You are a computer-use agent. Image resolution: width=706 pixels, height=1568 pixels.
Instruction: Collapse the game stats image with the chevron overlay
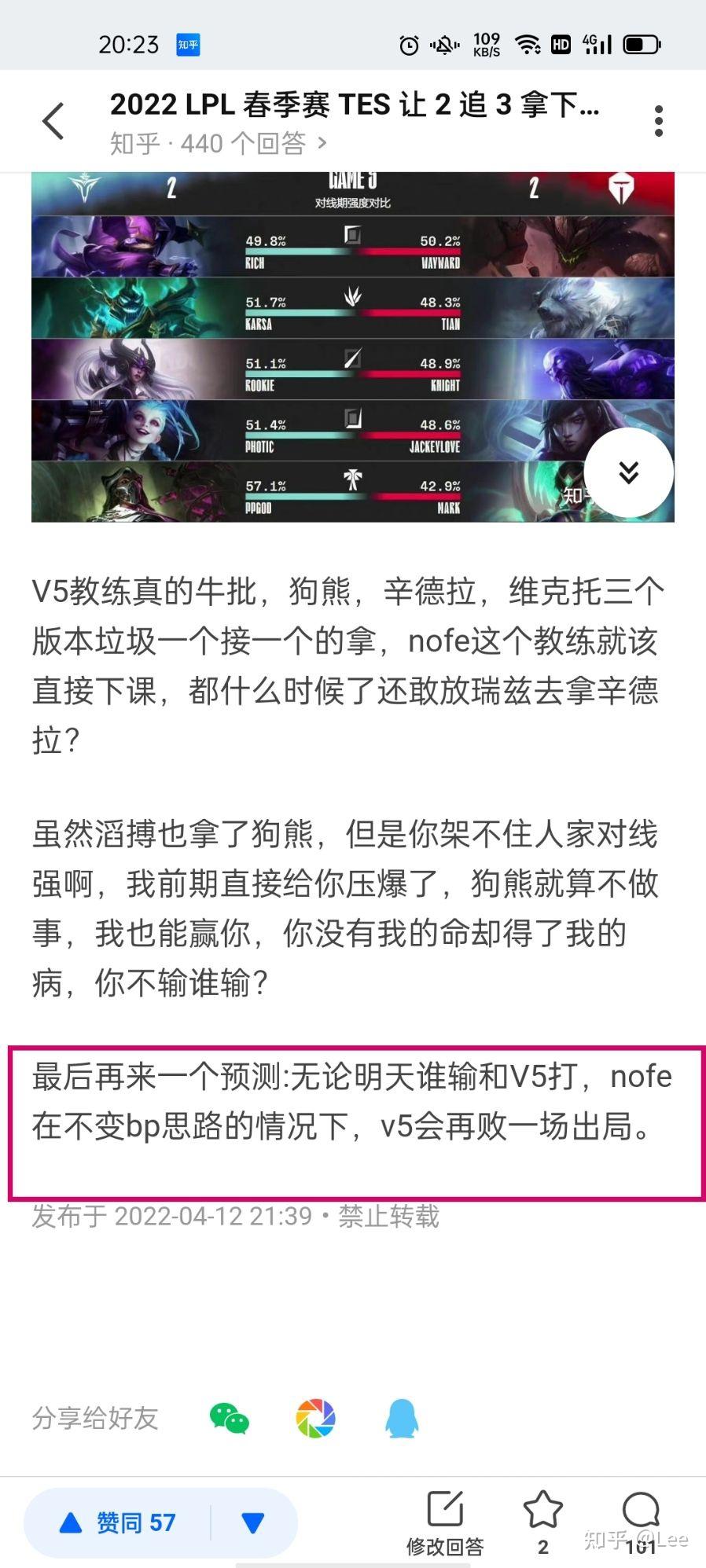tap(627, 472)
